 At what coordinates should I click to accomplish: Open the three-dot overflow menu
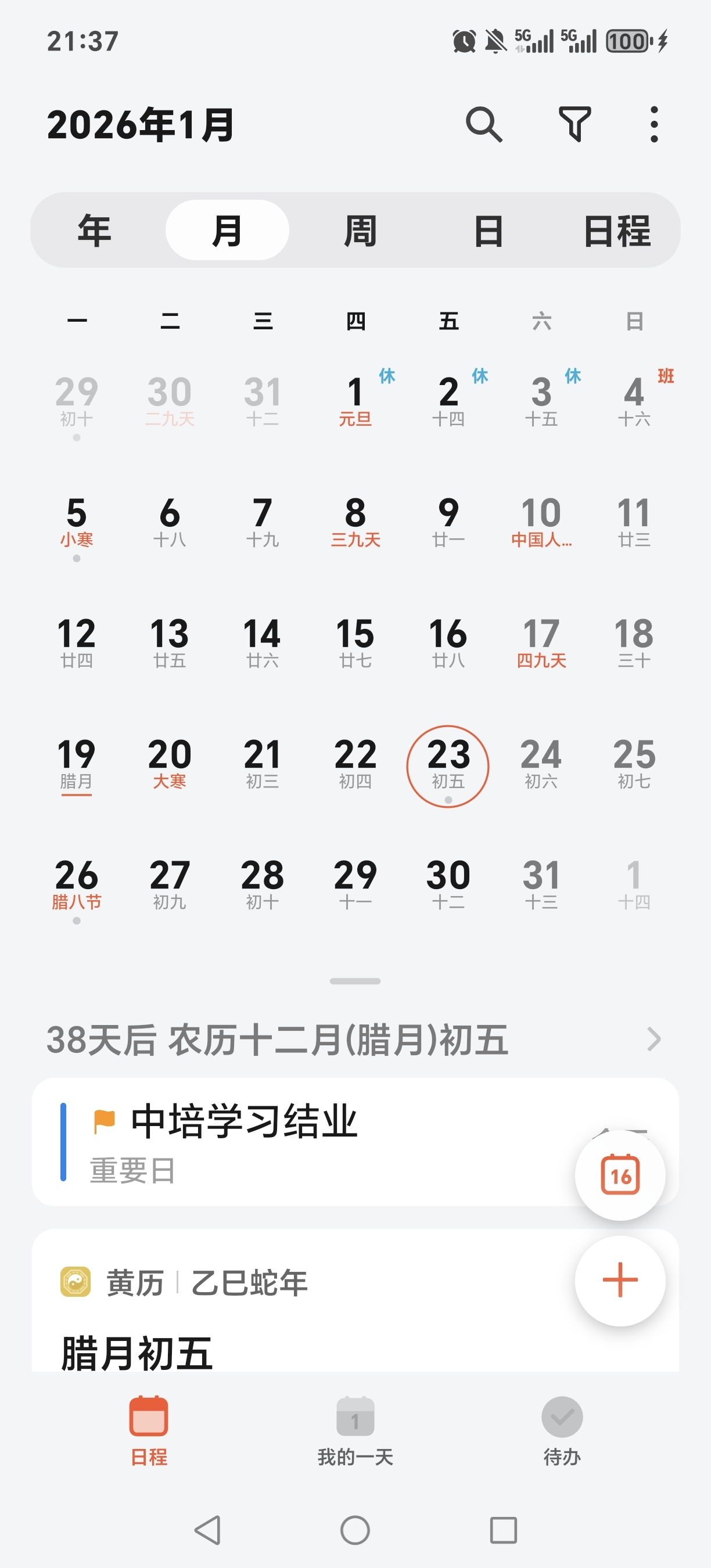[x=653, y=125]
